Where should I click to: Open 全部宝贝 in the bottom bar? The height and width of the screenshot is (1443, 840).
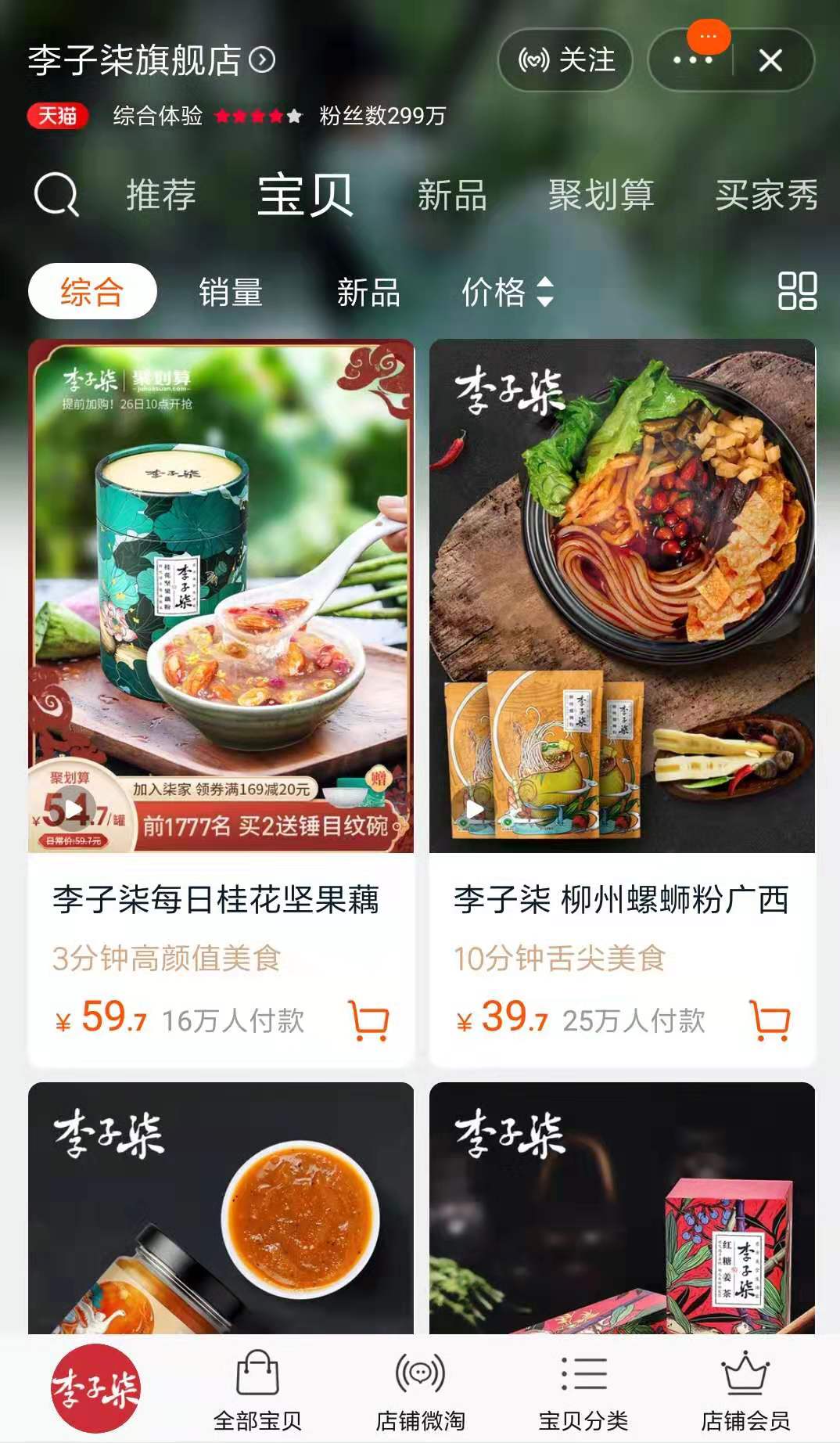tap(257, 1390)
